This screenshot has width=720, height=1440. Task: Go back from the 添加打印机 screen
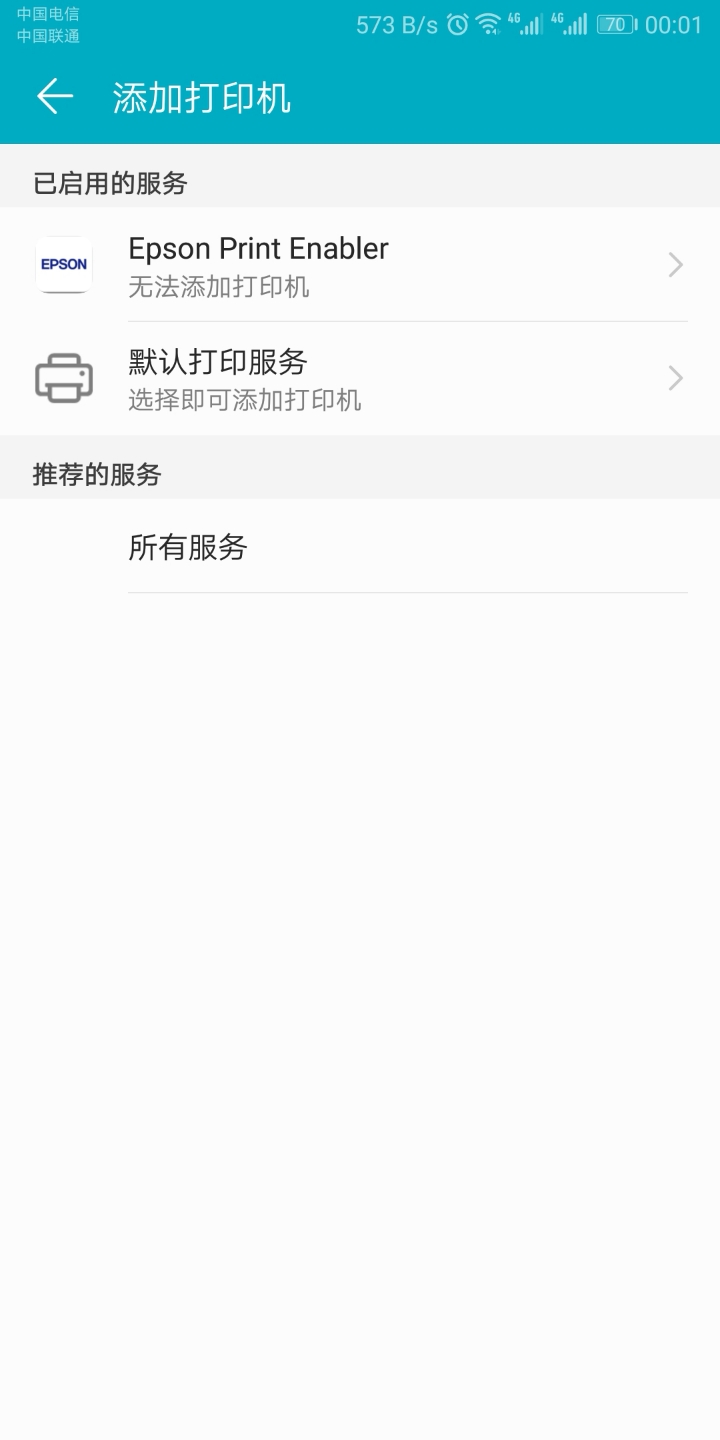[55, 97]
